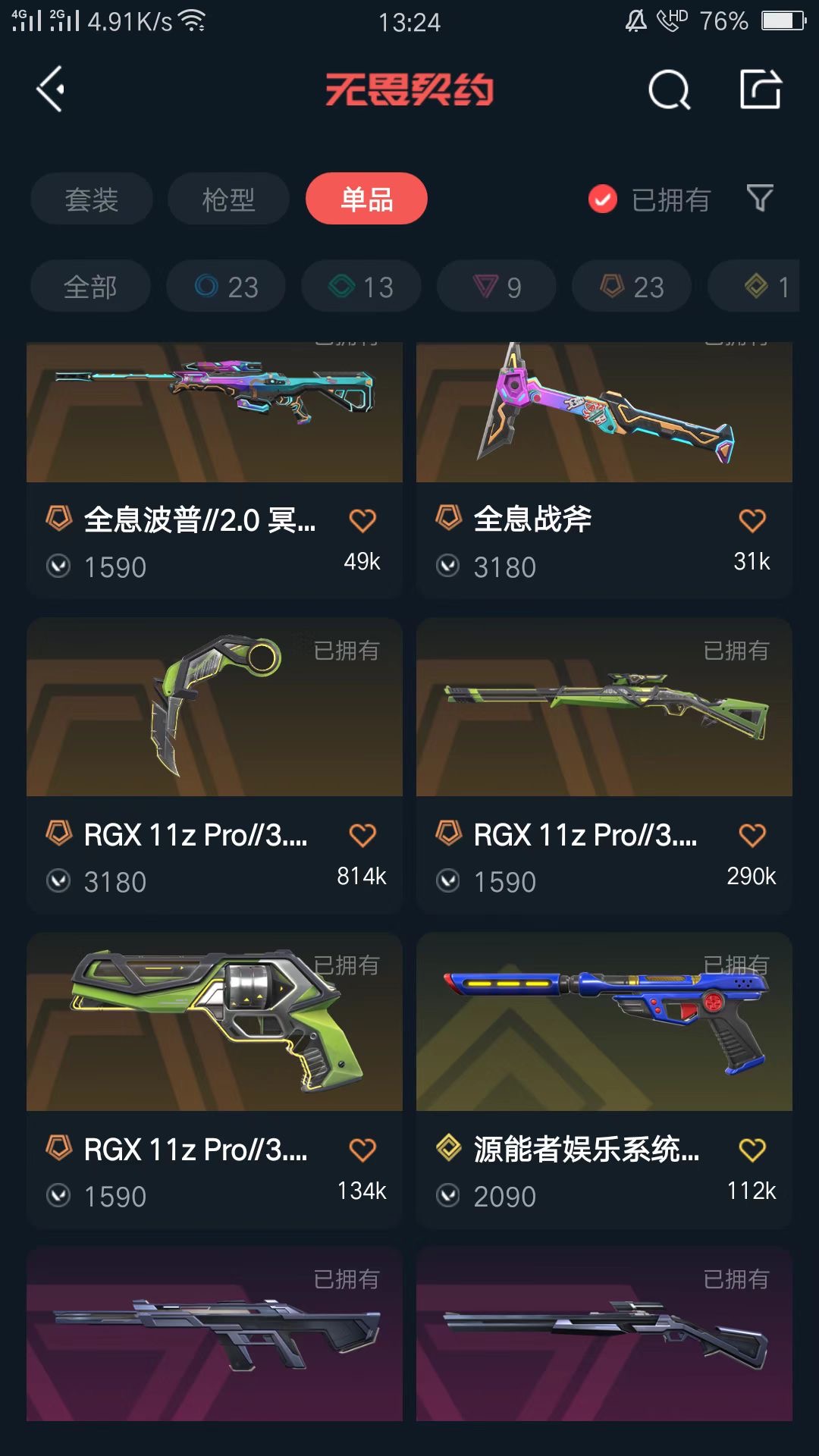This screenshot has width=819, height=1456.
Task: Open the funnel filter icon
Action: point(760,199)
